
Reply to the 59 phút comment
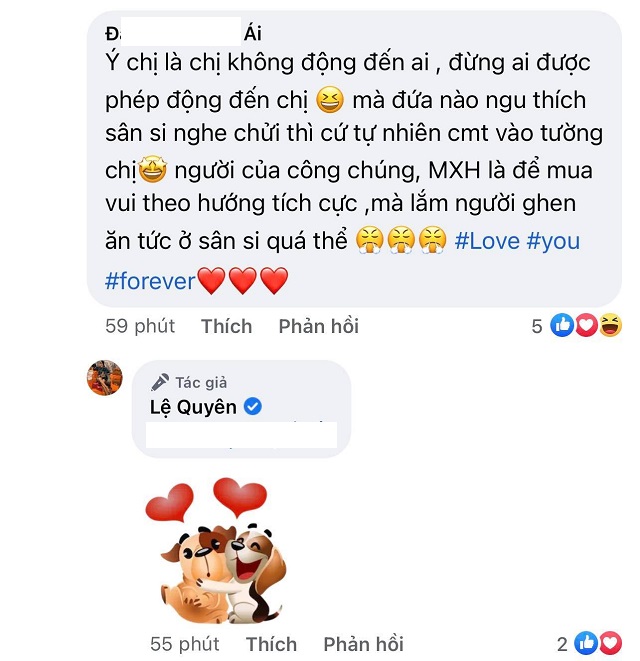318,326
